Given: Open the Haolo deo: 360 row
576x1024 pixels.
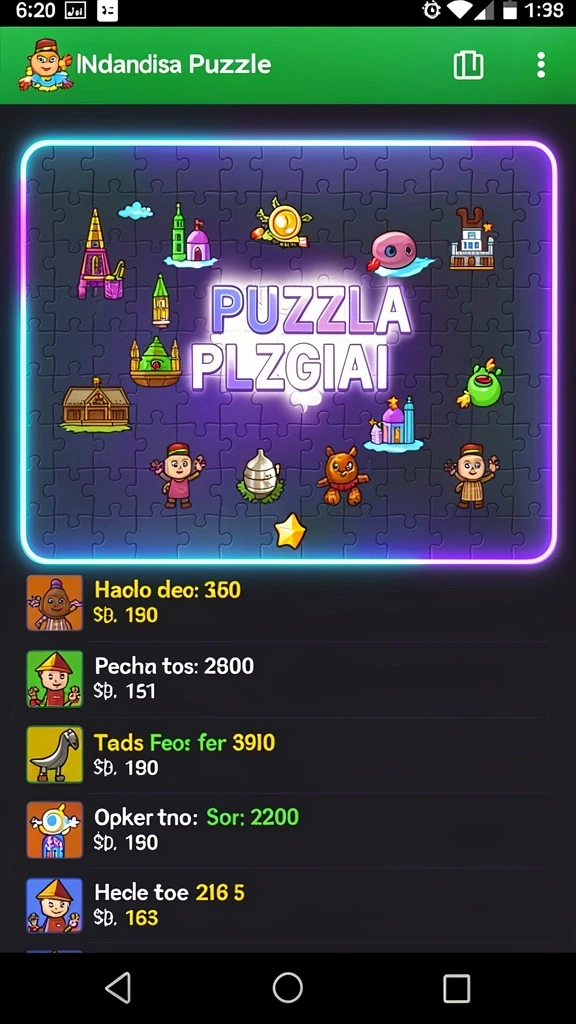Looking at the screenshot, I should [288, 603].
